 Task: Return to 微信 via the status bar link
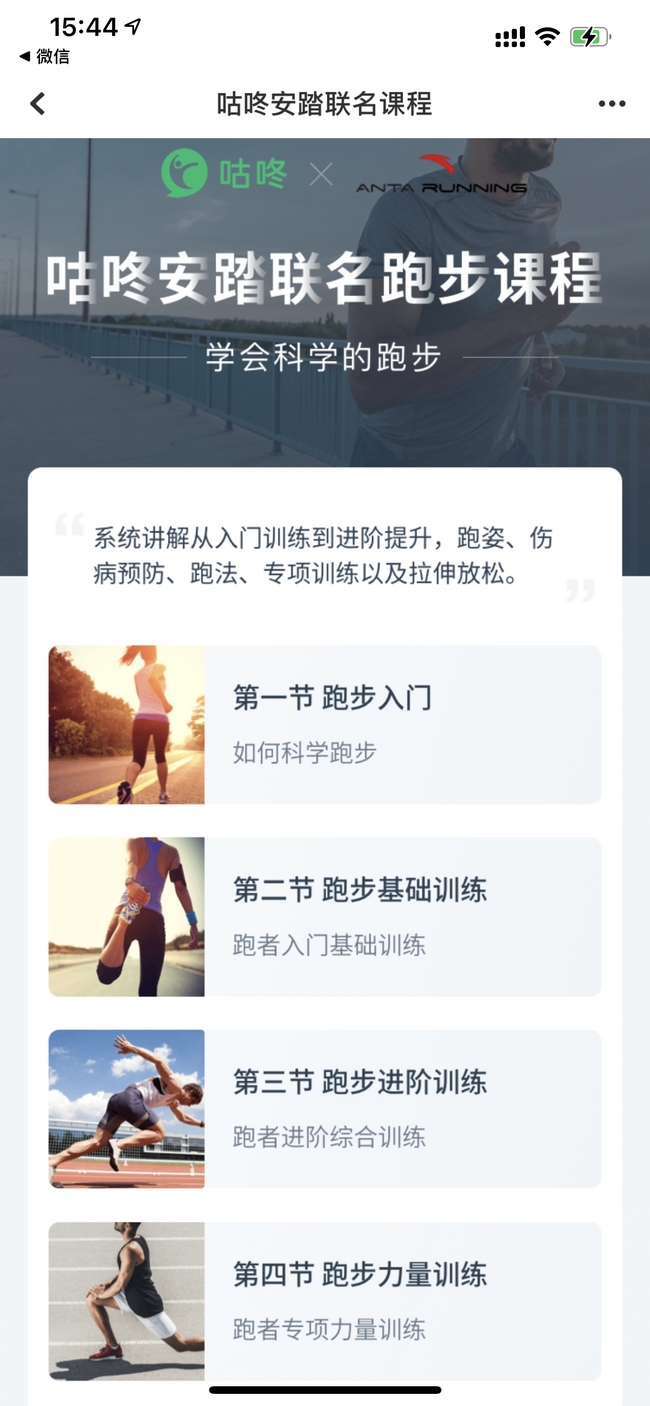coord(45,57)
